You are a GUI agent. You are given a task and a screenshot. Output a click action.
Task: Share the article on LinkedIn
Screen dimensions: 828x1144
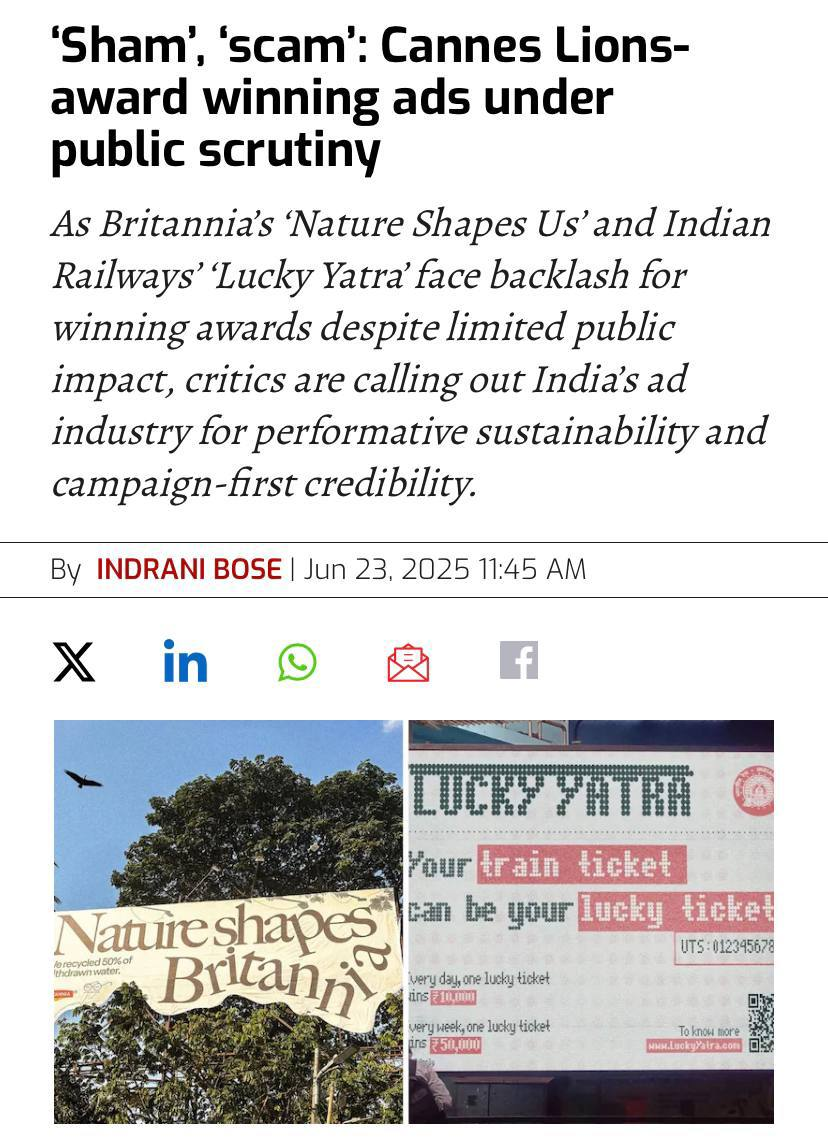click(185, 662)
